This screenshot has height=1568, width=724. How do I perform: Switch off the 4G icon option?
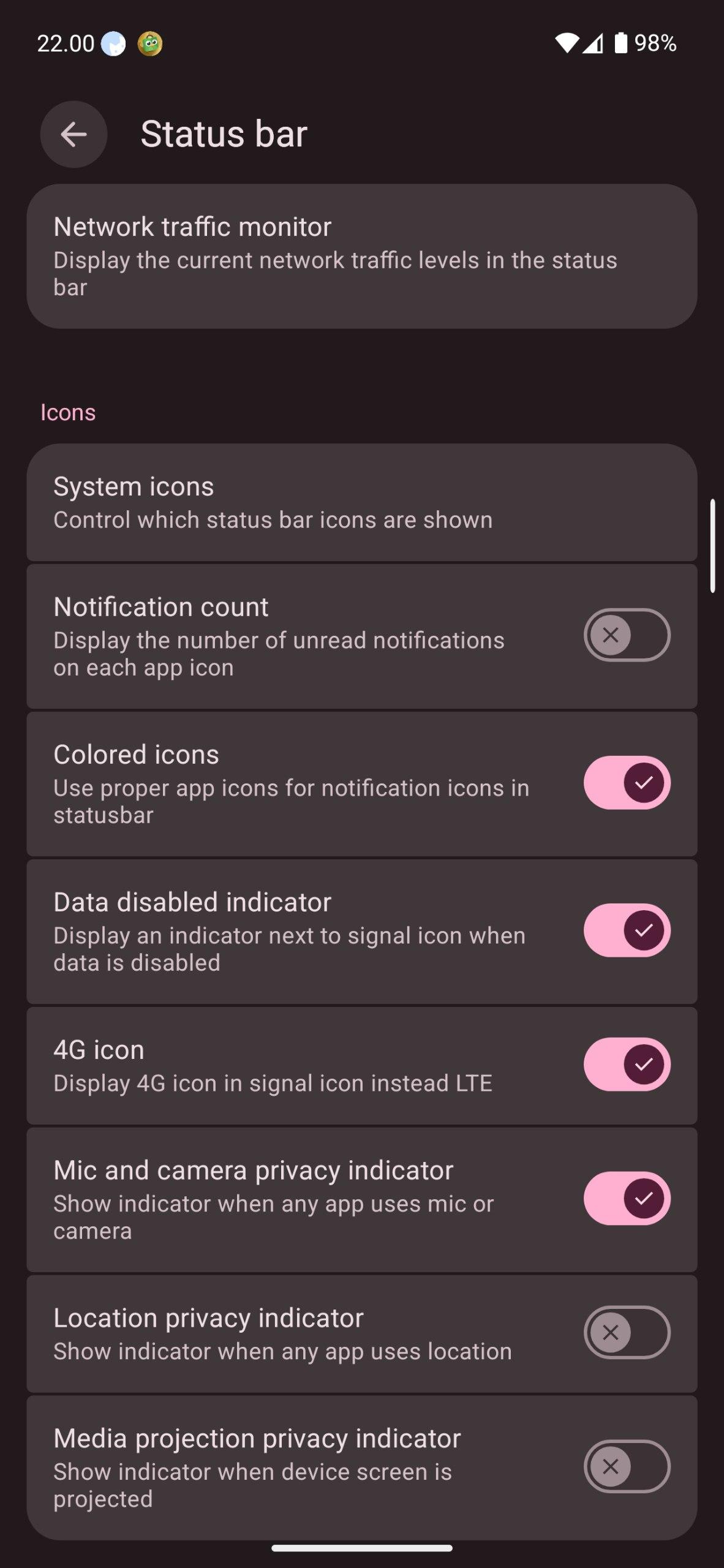pos(627,1065)
